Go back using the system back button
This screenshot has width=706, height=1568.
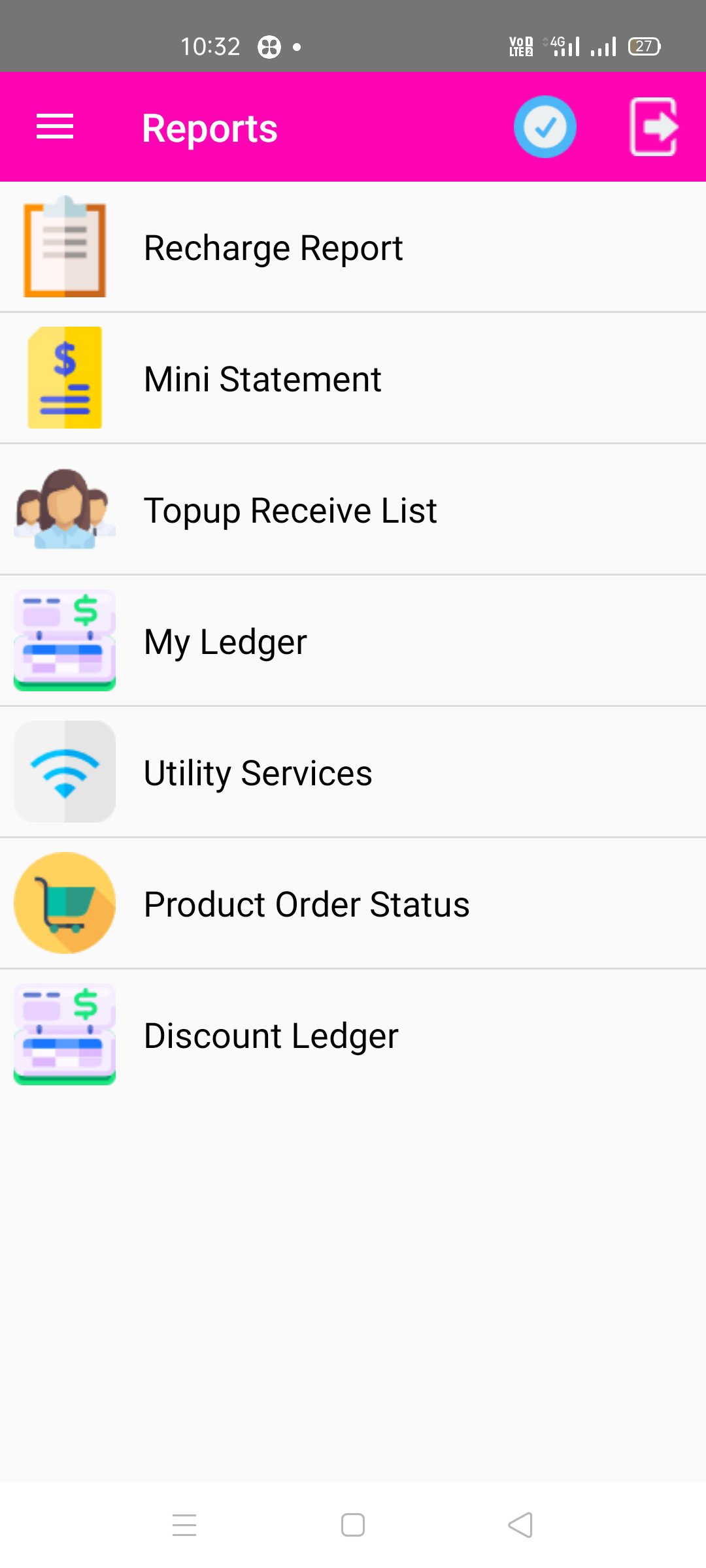pos(520,1526)
